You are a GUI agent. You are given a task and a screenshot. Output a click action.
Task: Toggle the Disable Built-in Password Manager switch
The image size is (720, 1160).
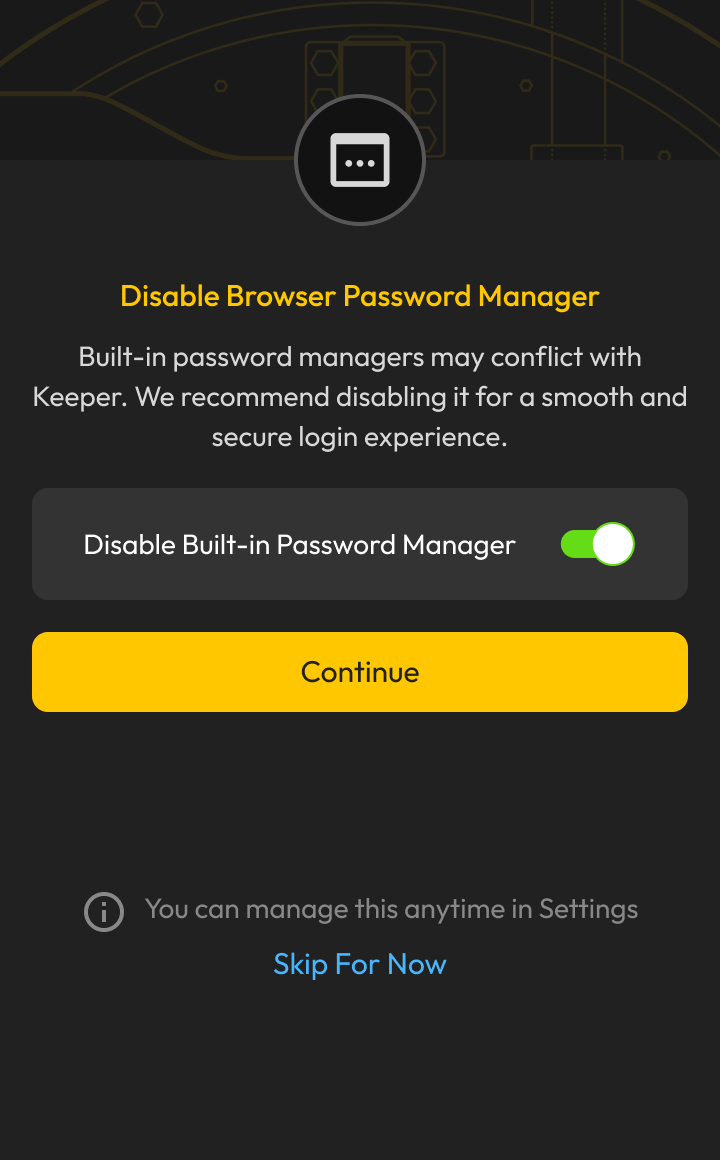pyautogui.click(x=597, y=545)
